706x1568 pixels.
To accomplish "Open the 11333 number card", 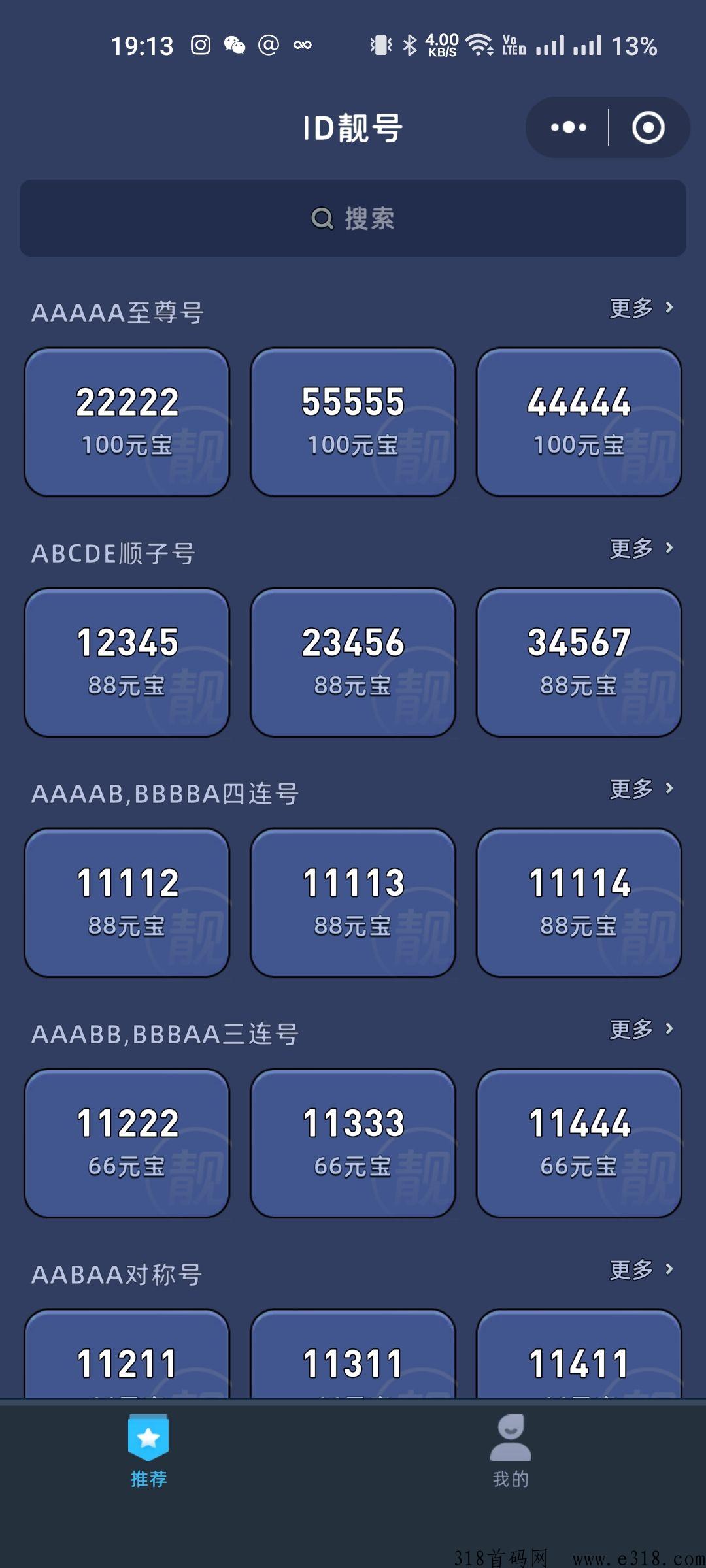I will pyautogui.click(x=353, y=1143).
